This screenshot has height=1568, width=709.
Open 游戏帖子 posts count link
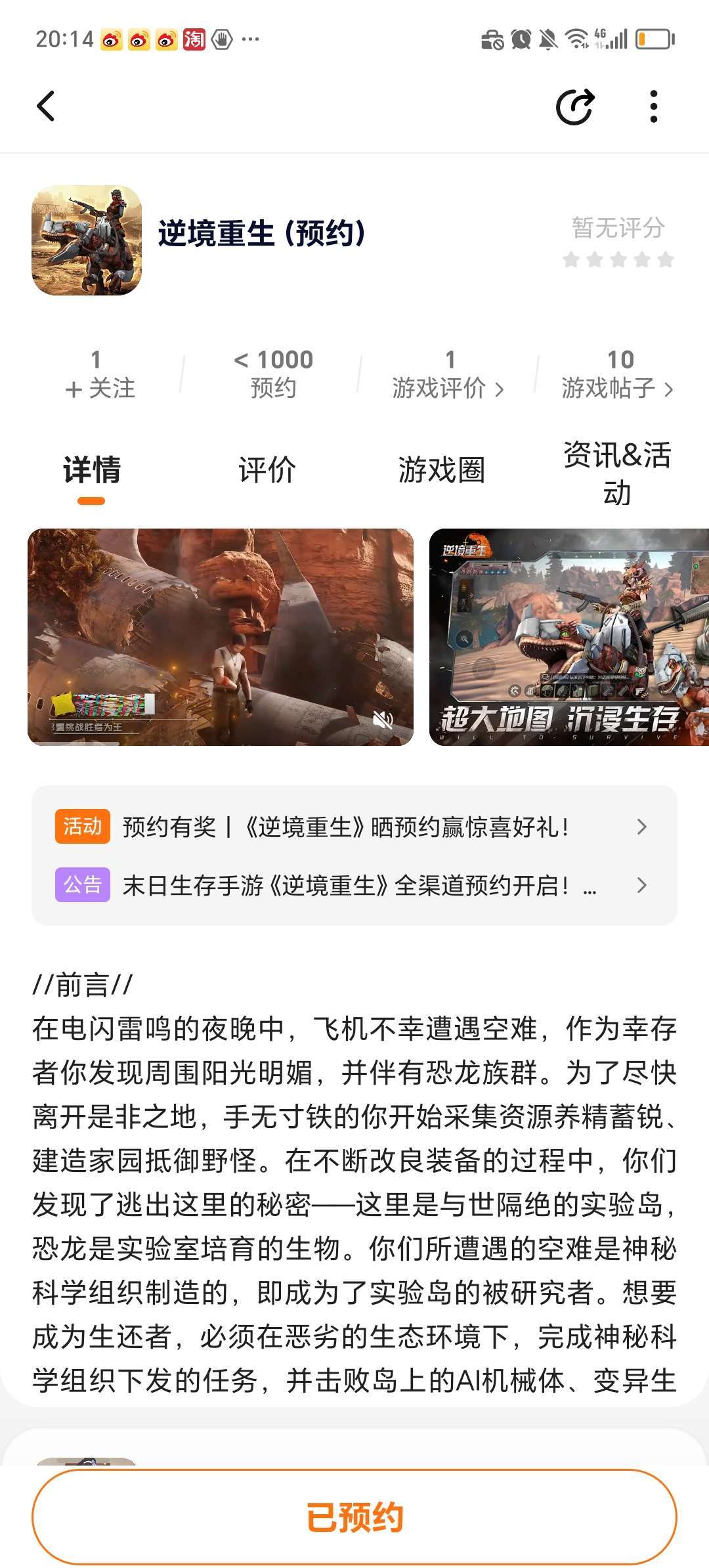click(617, 375)
